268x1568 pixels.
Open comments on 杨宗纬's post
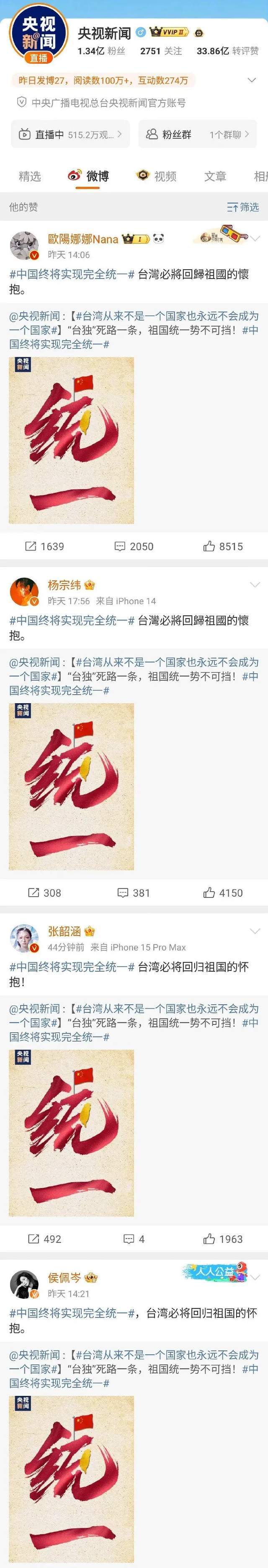click(x=134, y=893)
